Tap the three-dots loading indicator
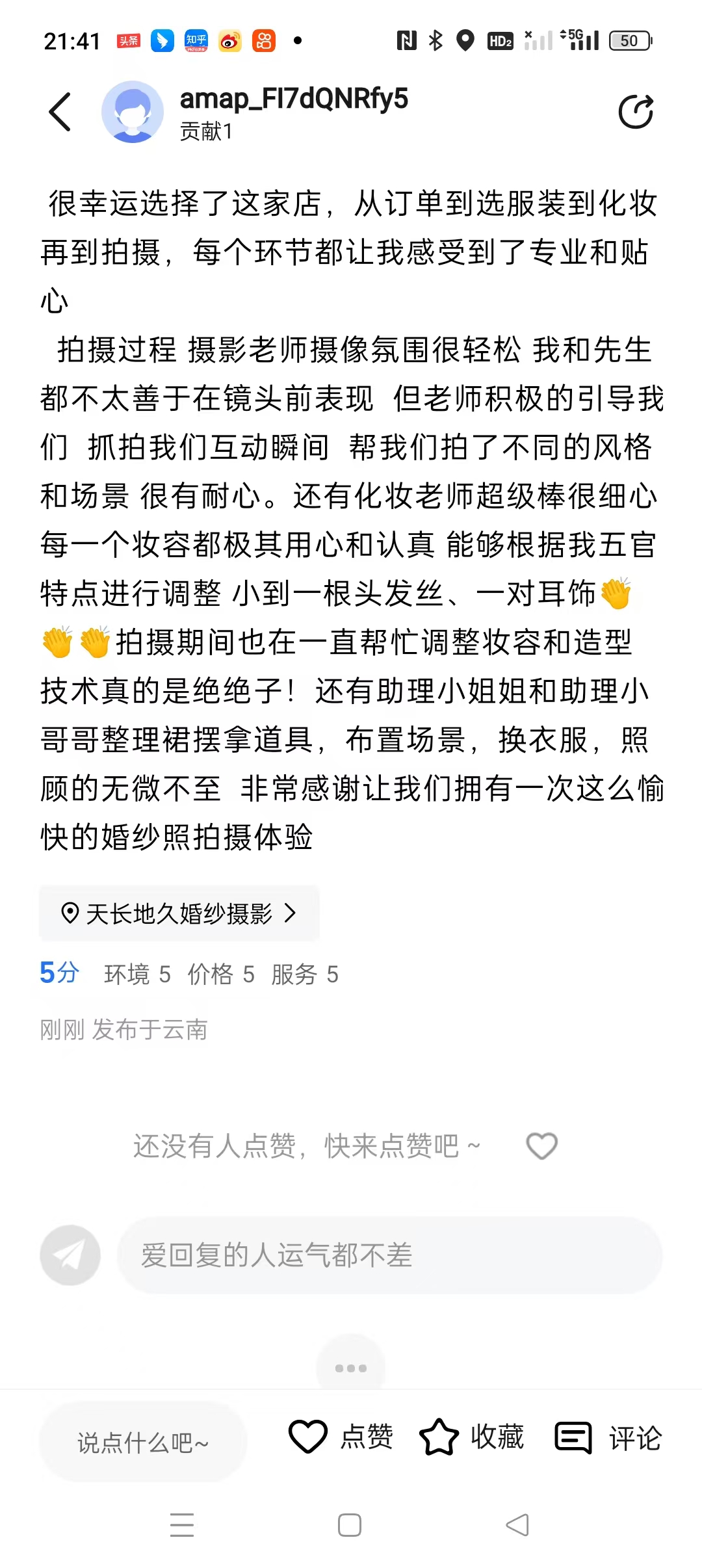 coord(350,1368)
